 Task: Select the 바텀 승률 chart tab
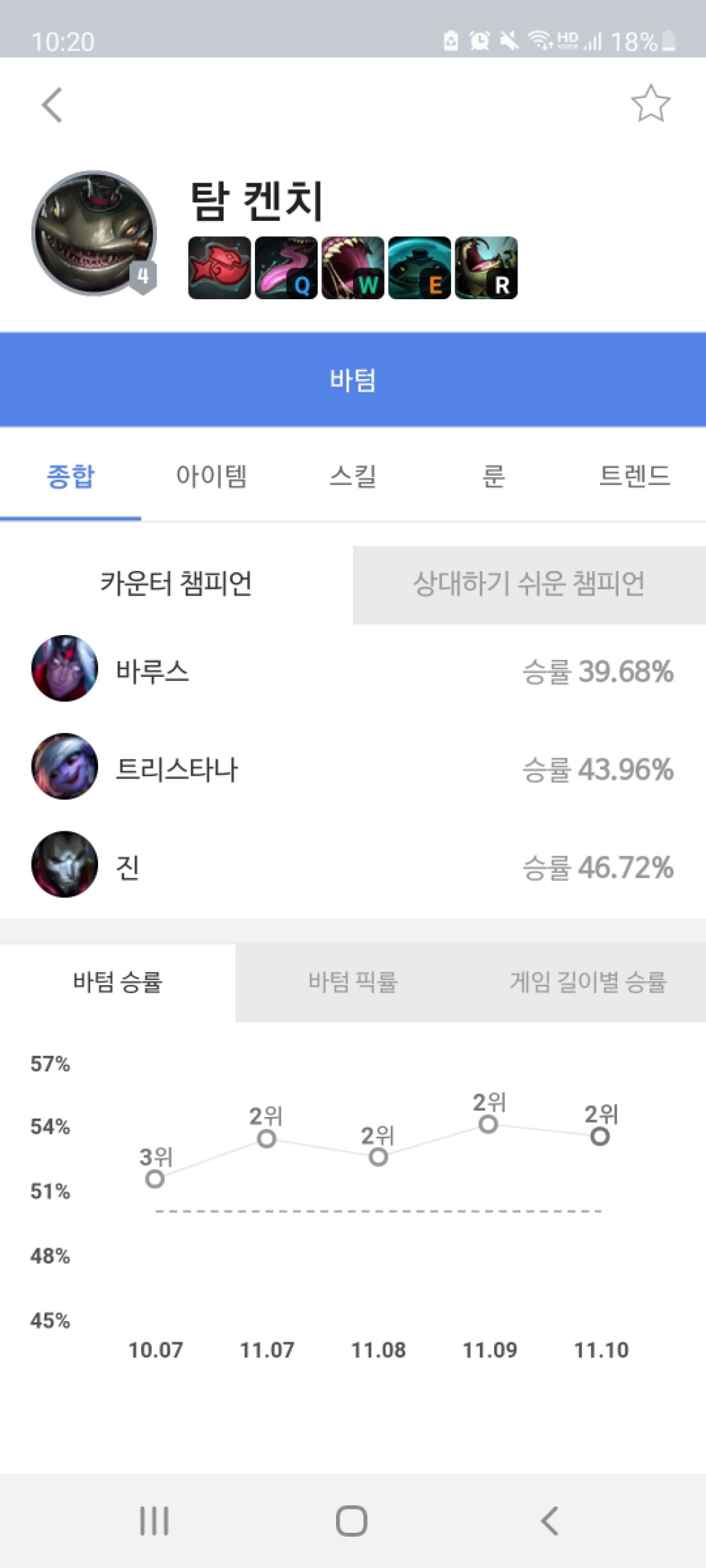coord(117,982)
